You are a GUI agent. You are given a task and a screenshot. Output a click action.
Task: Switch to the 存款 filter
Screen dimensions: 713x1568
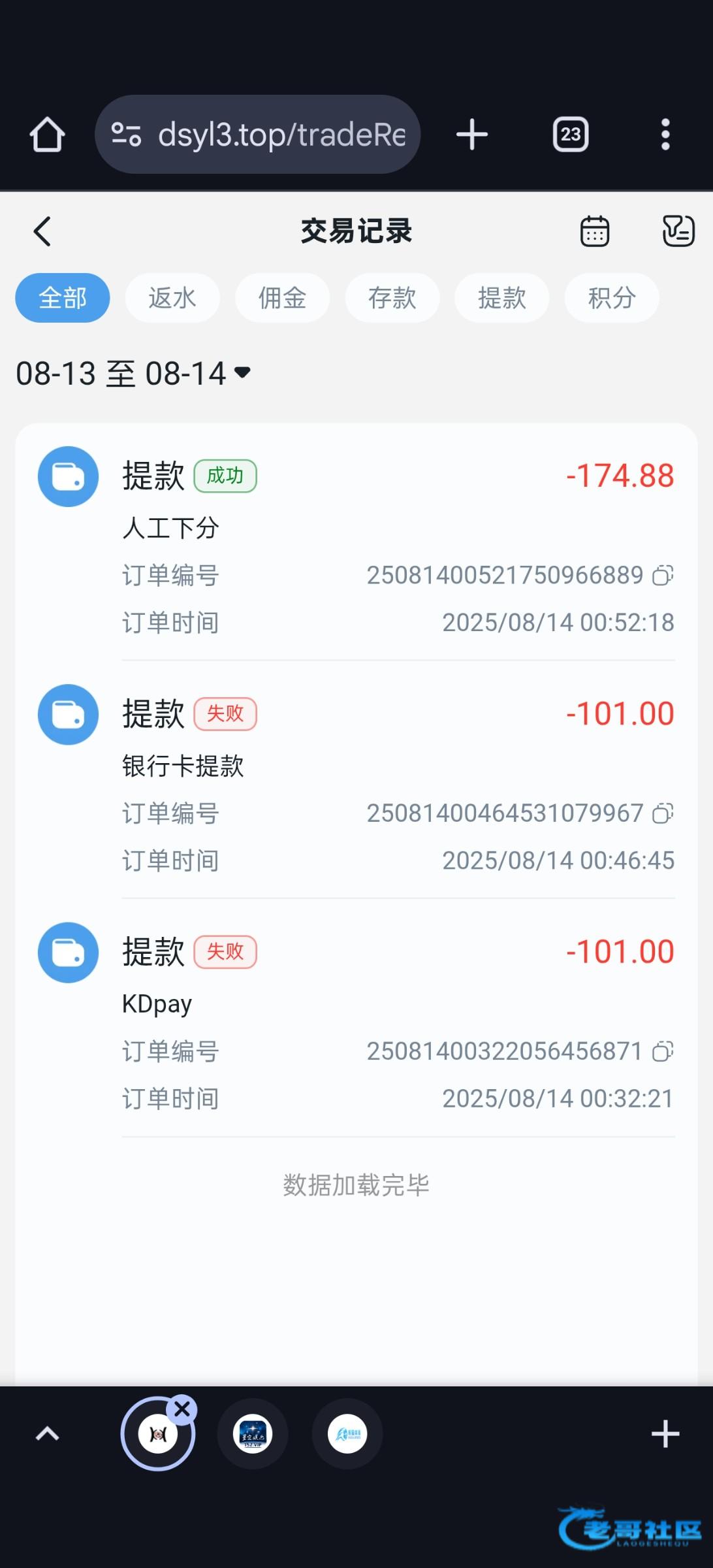click(392, 298)
